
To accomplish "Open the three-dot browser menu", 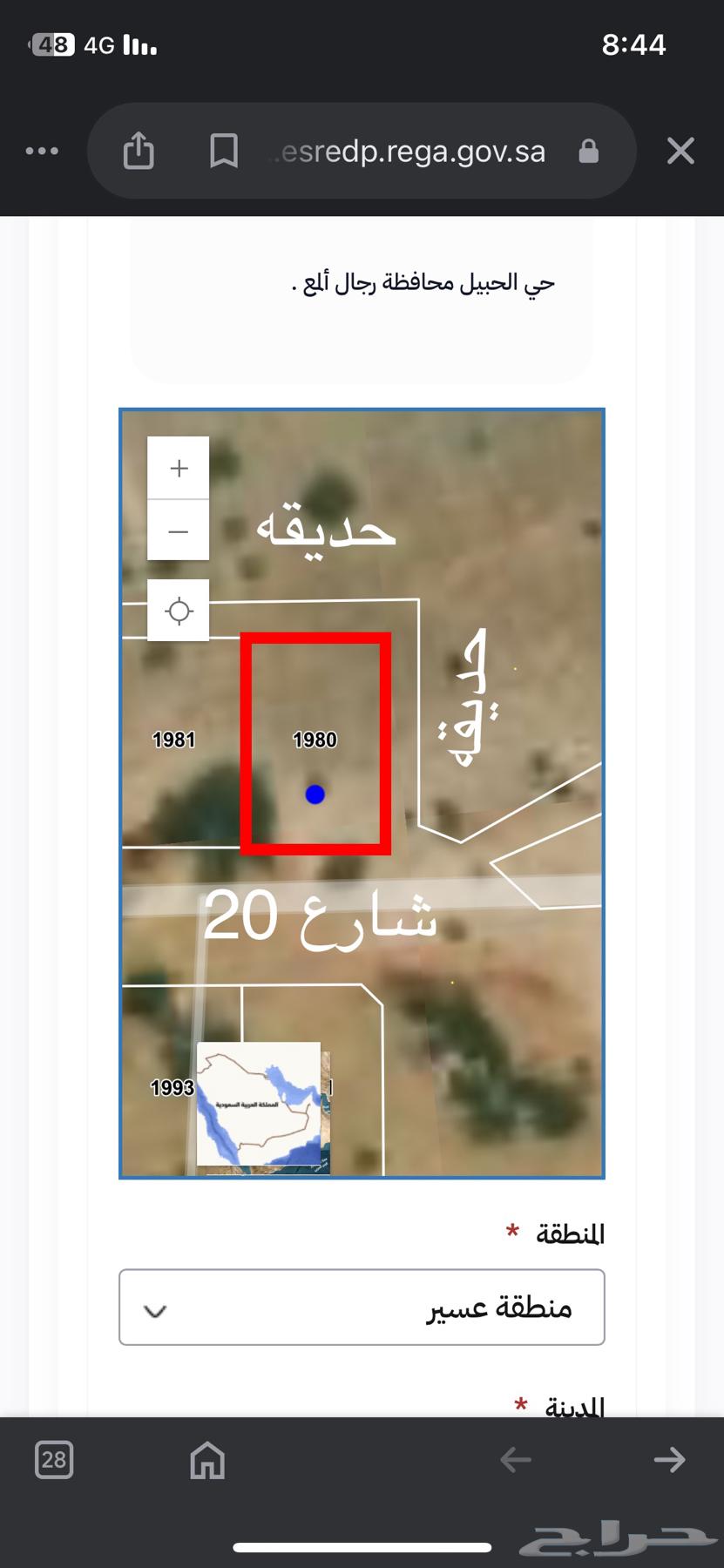I will tap(42, 152).
